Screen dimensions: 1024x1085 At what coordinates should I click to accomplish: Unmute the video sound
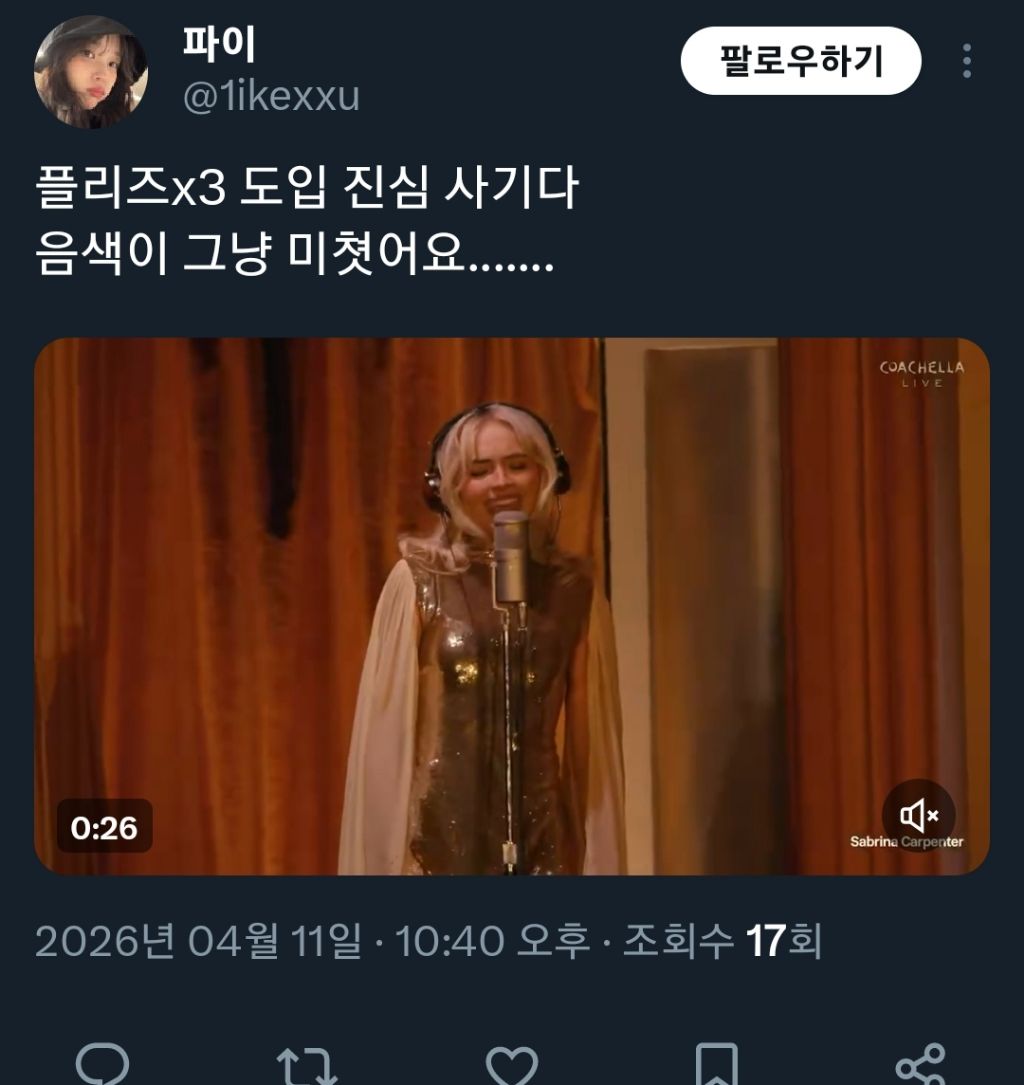tap(918, 816)
